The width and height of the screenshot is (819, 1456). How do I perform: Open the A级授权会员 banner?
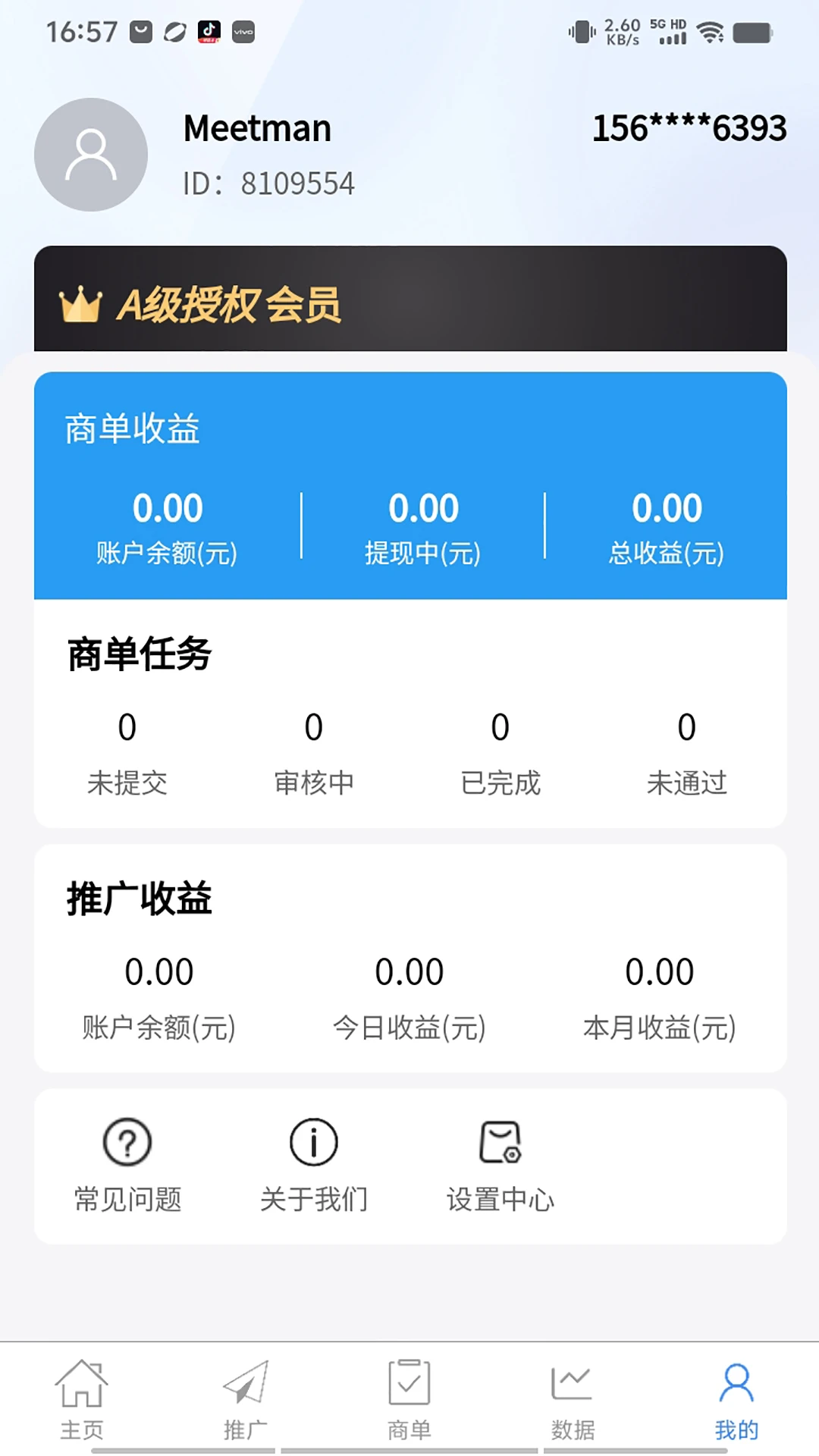[409, 303]
